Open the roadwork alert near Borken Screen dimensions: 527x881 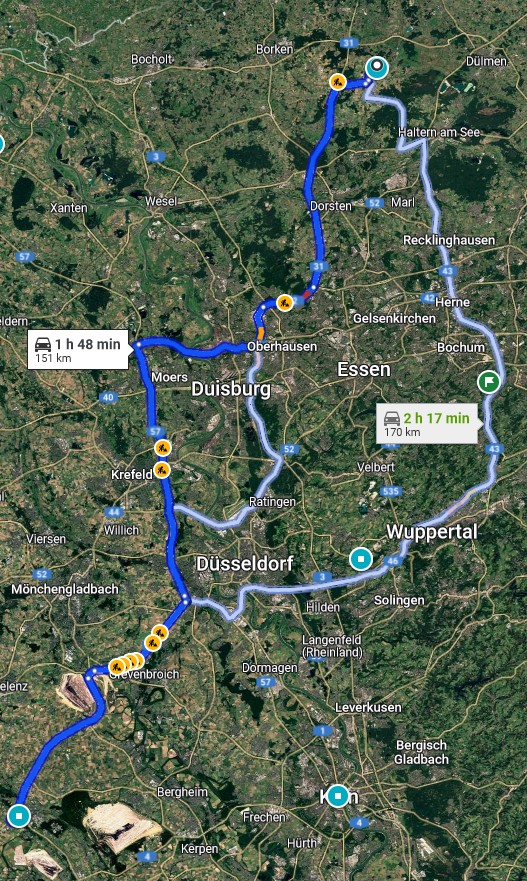coord(338,82)
